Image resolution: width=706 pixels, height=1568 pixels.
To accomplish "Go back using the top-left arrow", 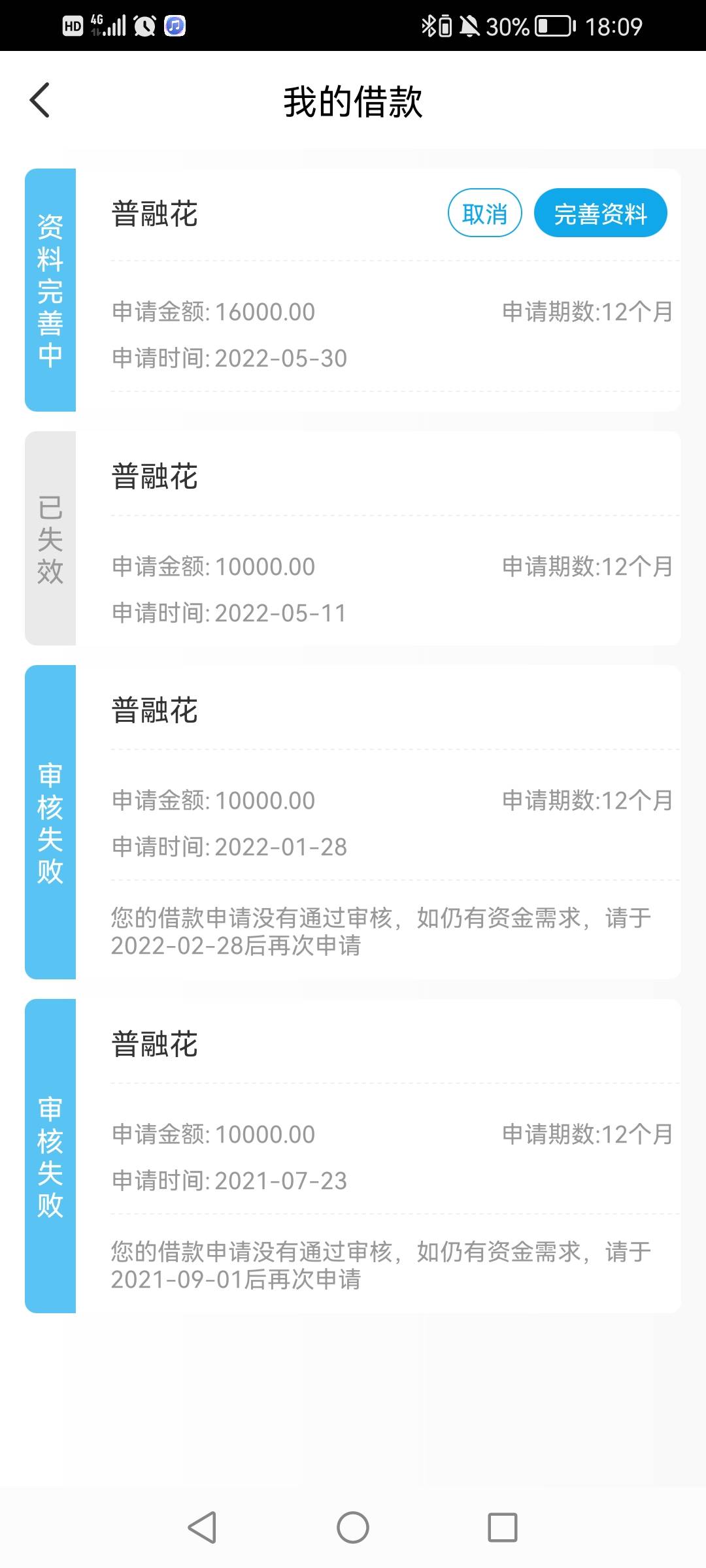I will (x=40, y=101).
